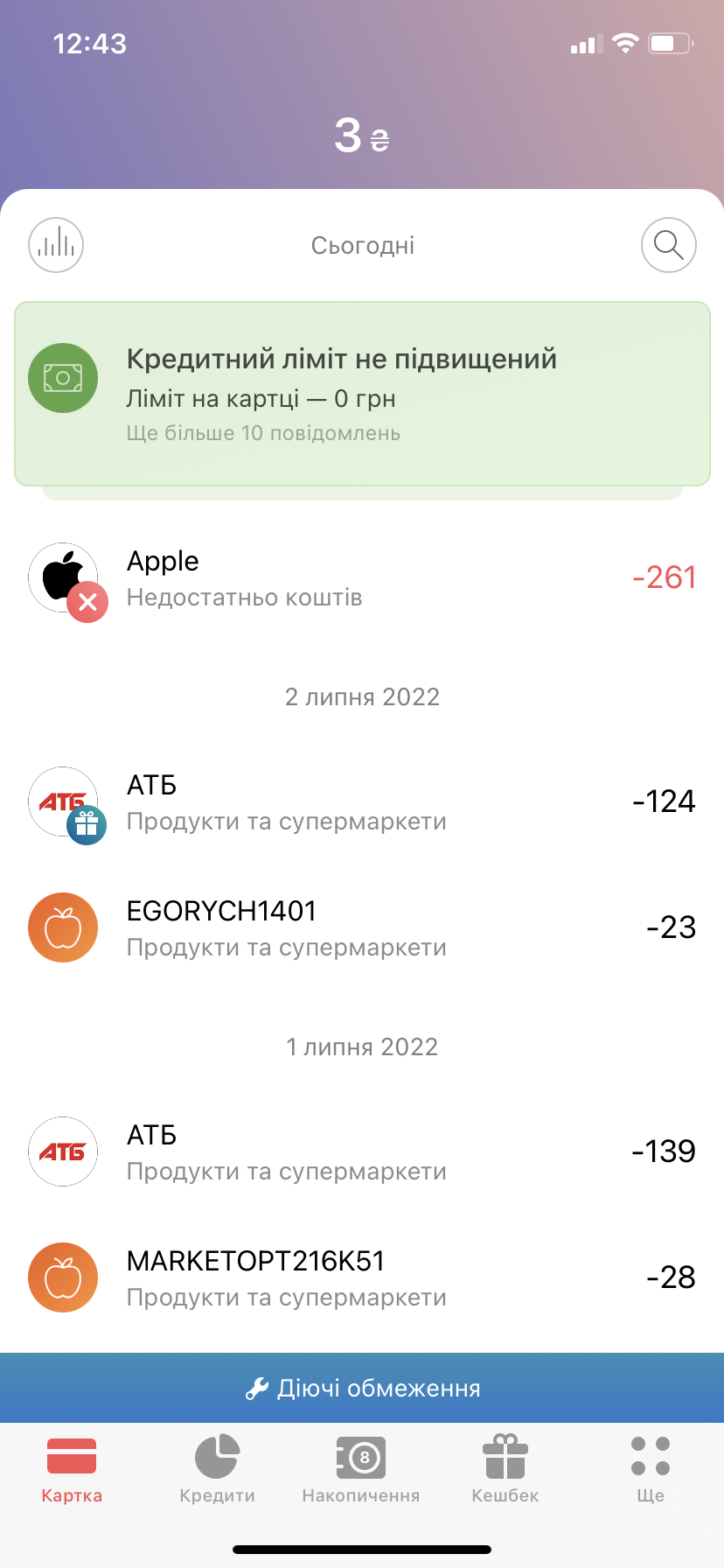Viewport: 724px width, 1568px height.
Task: Select the Картка tab
Action: (72, 1469)
